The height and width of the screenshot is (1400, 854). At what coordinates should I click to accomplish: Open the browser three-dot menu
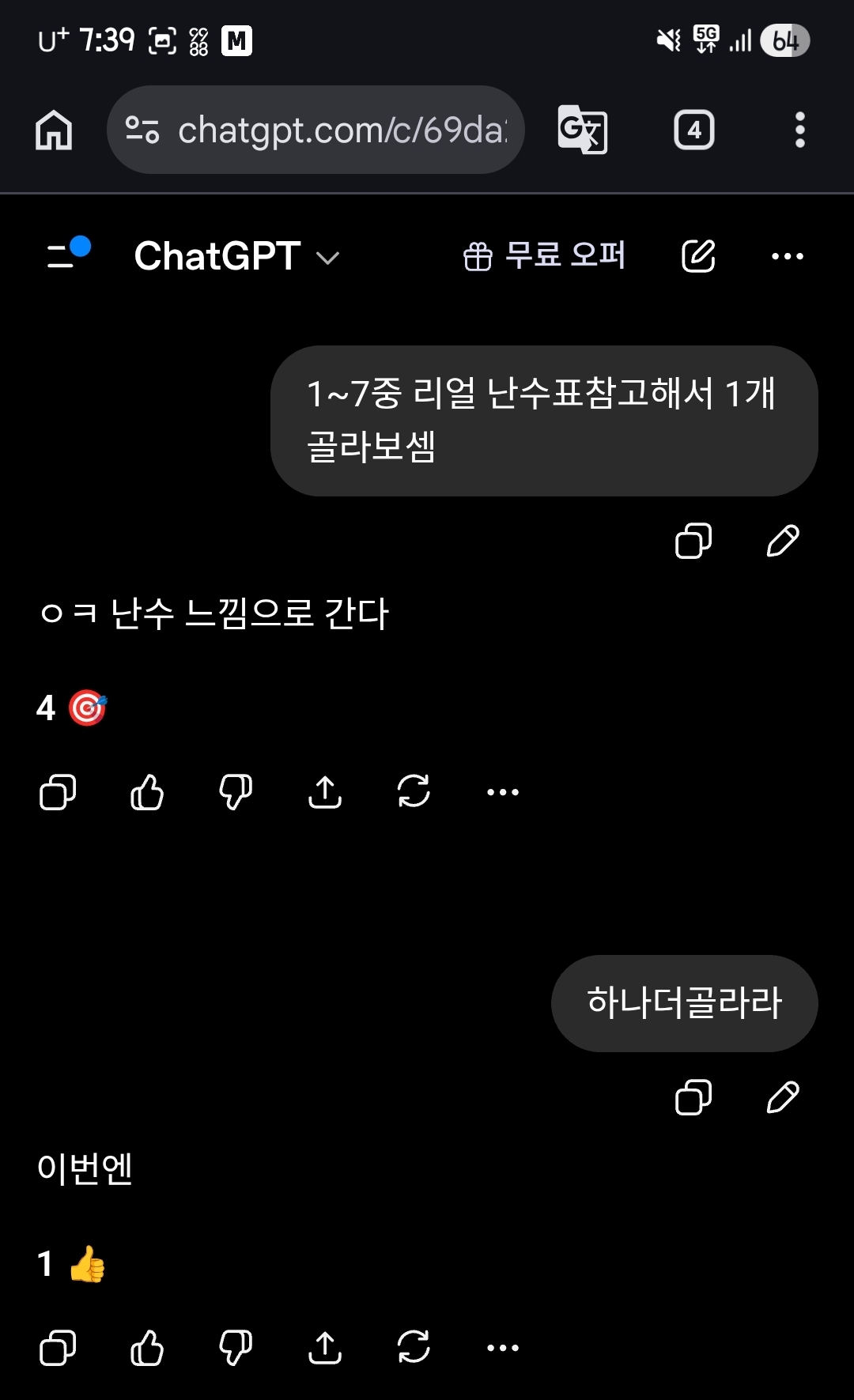coord(799,130)
